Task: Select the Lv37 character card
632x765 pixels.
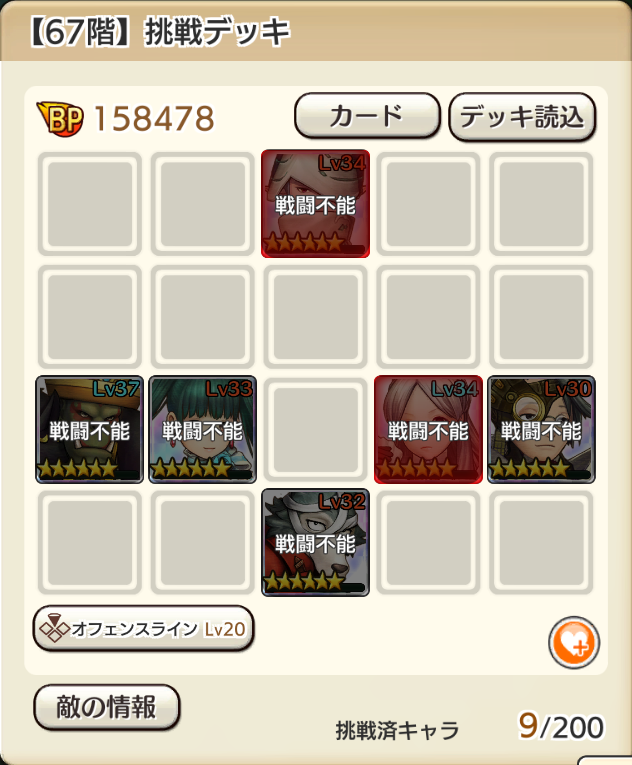Action: (90, 429)
